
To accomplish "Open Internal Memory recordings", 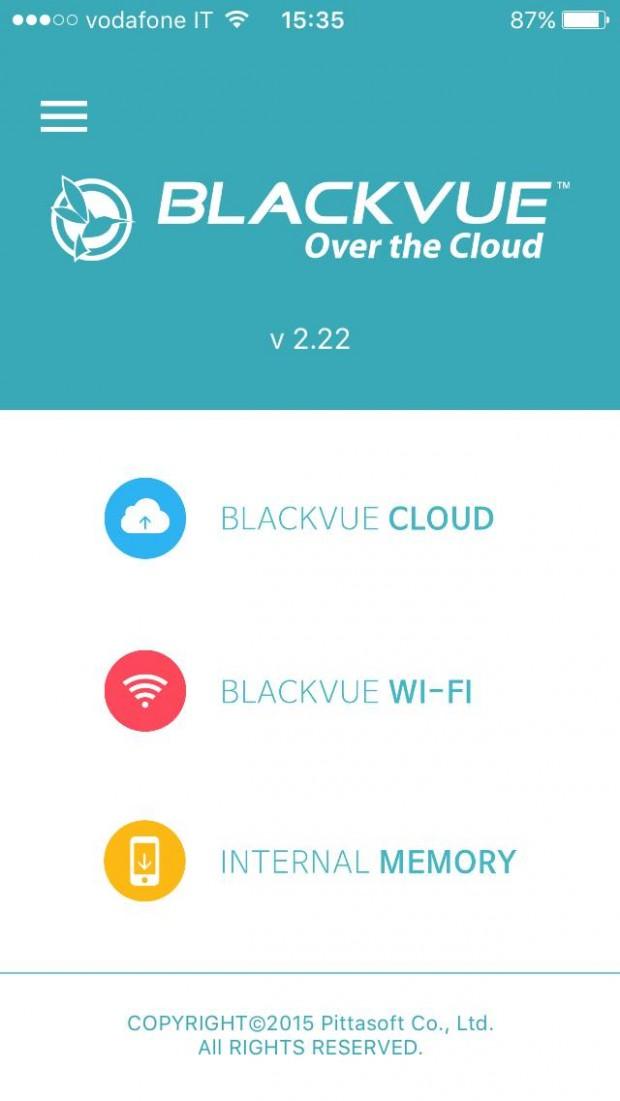I will [310, 862].
